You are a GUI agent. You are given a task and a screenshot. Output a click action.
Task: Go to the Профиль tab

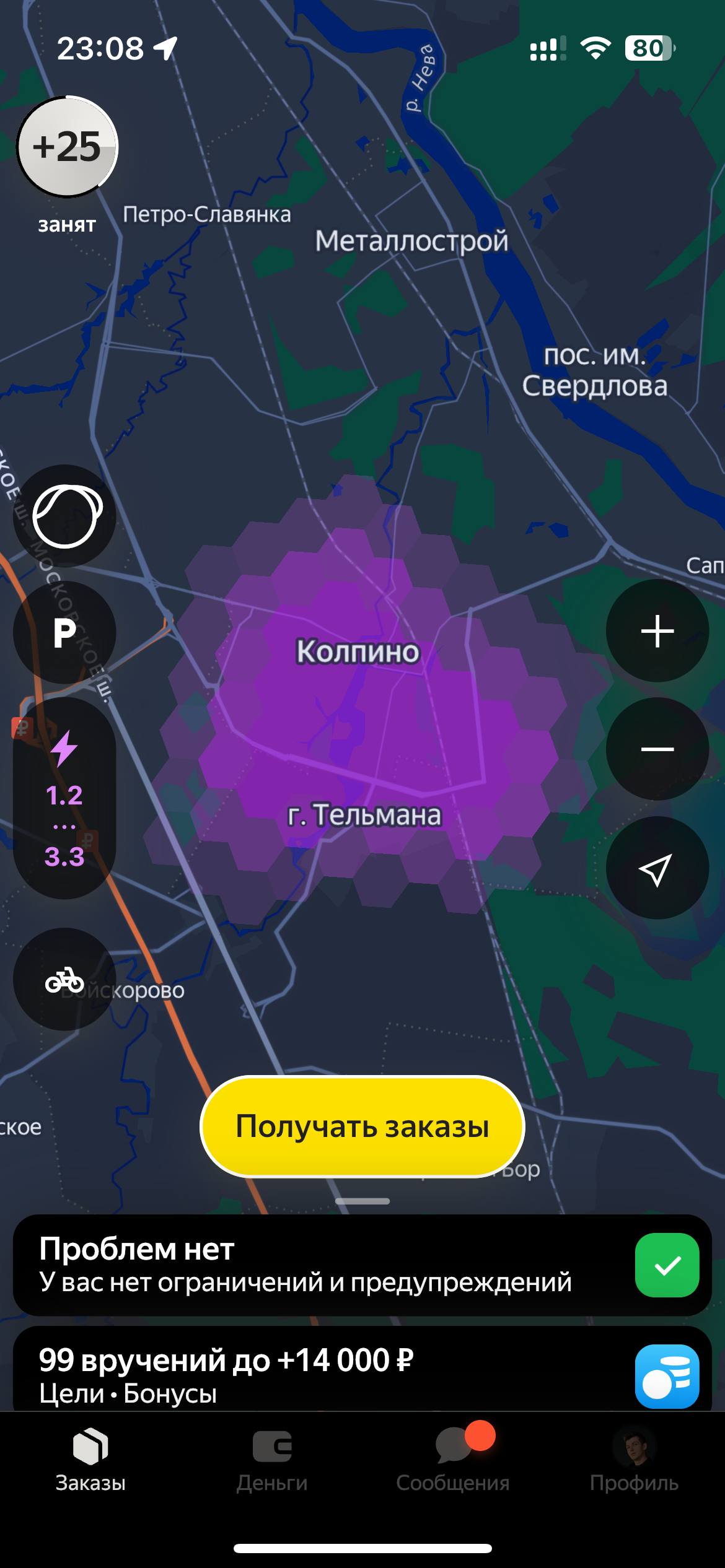634,1461
